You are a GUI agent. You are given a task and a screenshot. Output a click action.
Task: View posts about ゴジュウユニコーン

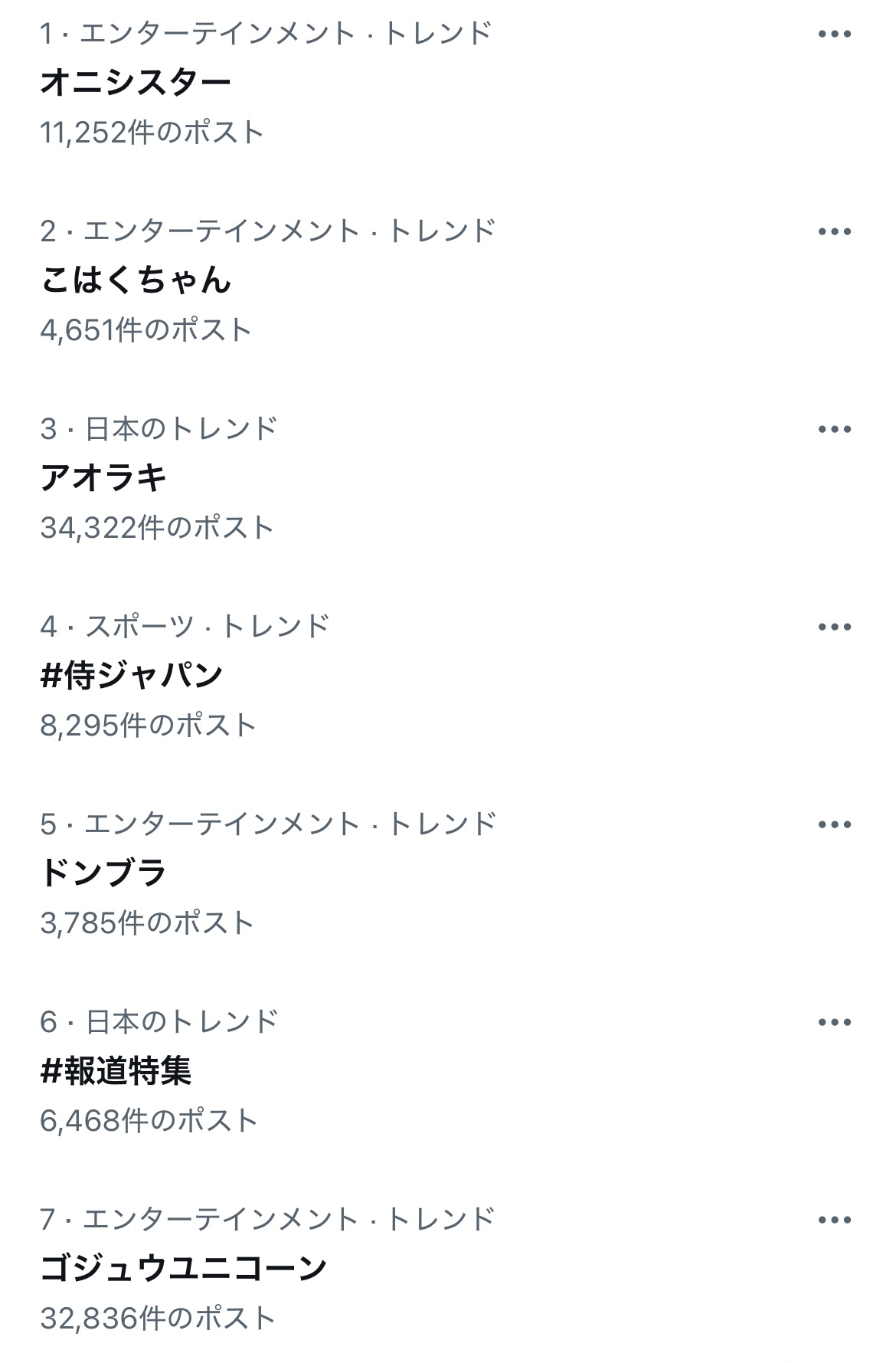184,1268
